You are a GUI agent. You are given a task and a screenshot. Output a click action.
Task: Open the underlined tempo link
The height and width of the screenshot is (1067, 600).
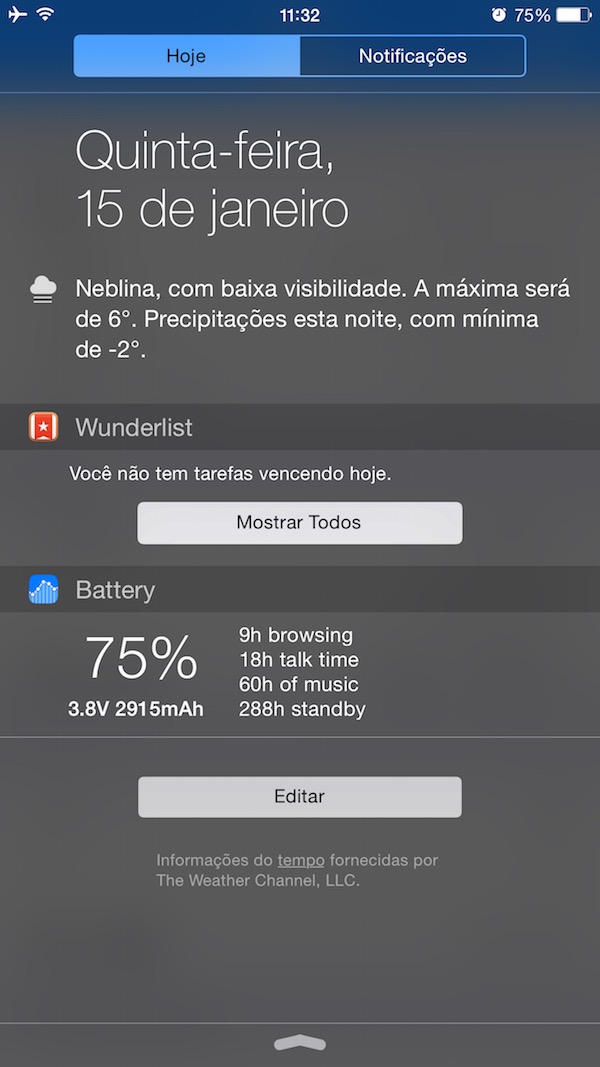click(301, 860)
